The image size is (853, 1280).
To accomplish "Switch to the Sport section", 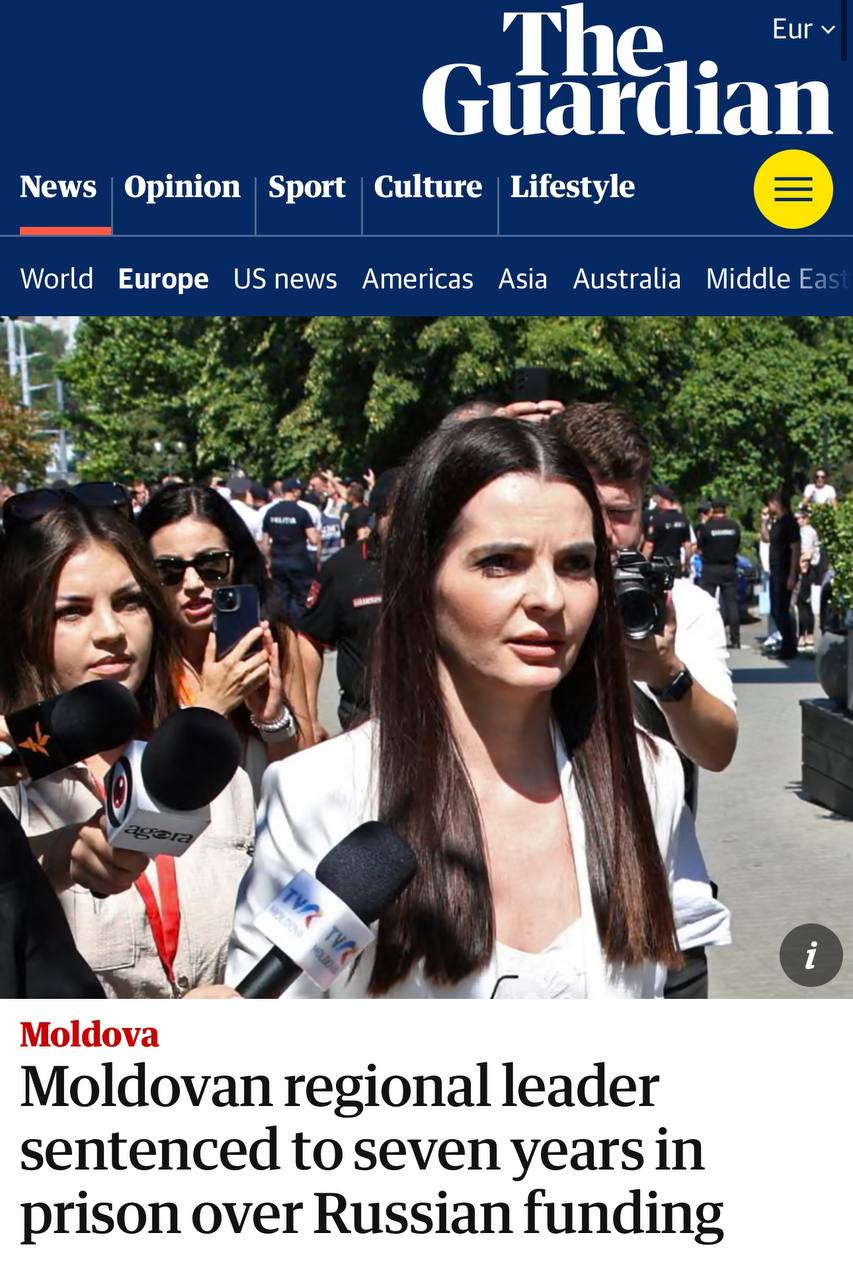I will point(307,187).
